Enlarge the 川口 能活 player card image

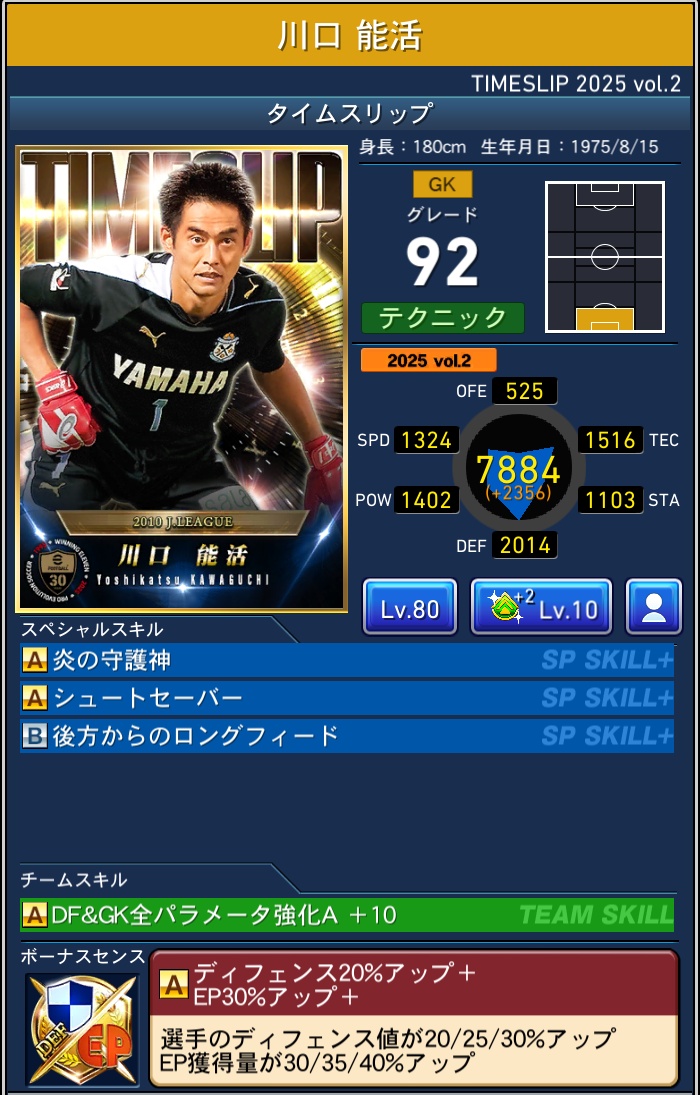tap(181, 378)
